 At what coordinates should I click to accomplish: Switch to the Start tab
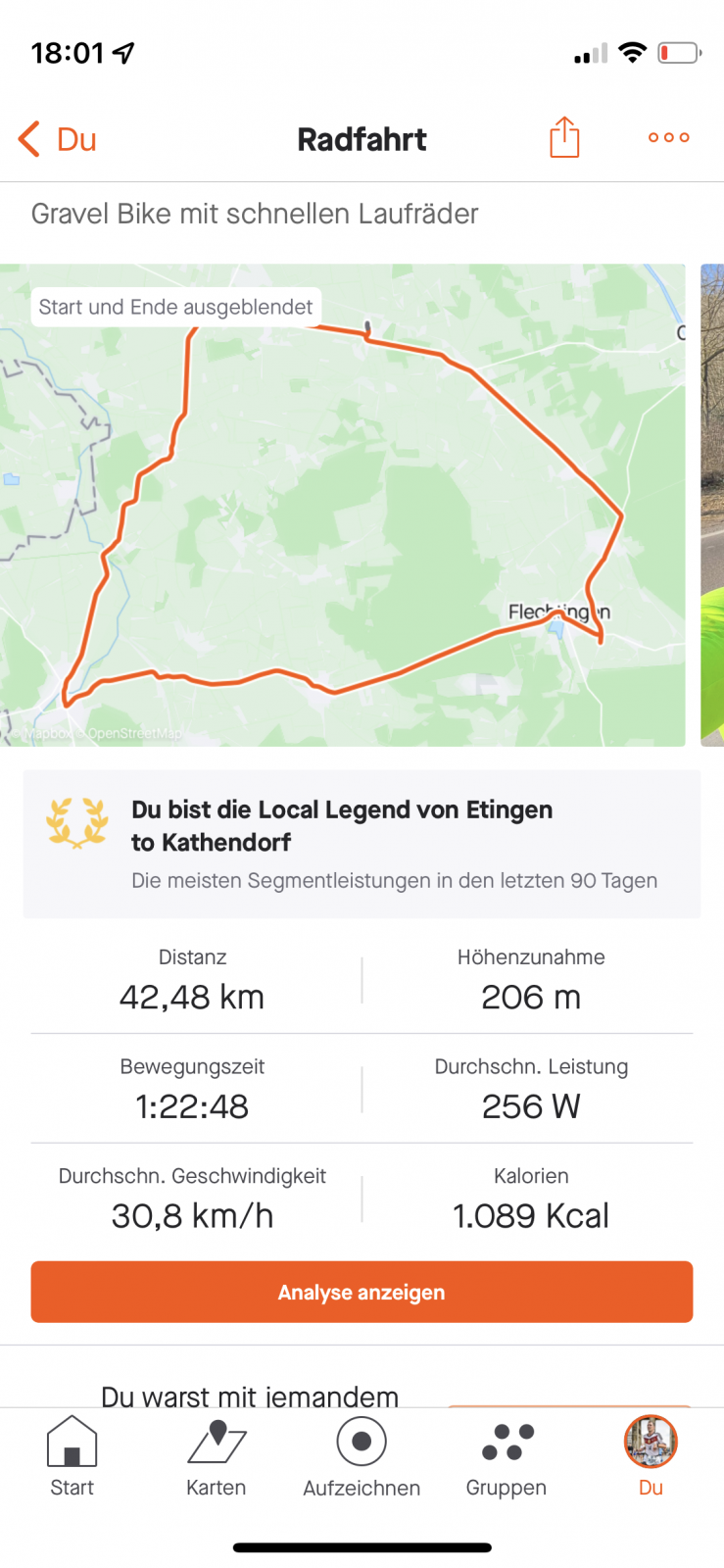[x=72, y=1457]
